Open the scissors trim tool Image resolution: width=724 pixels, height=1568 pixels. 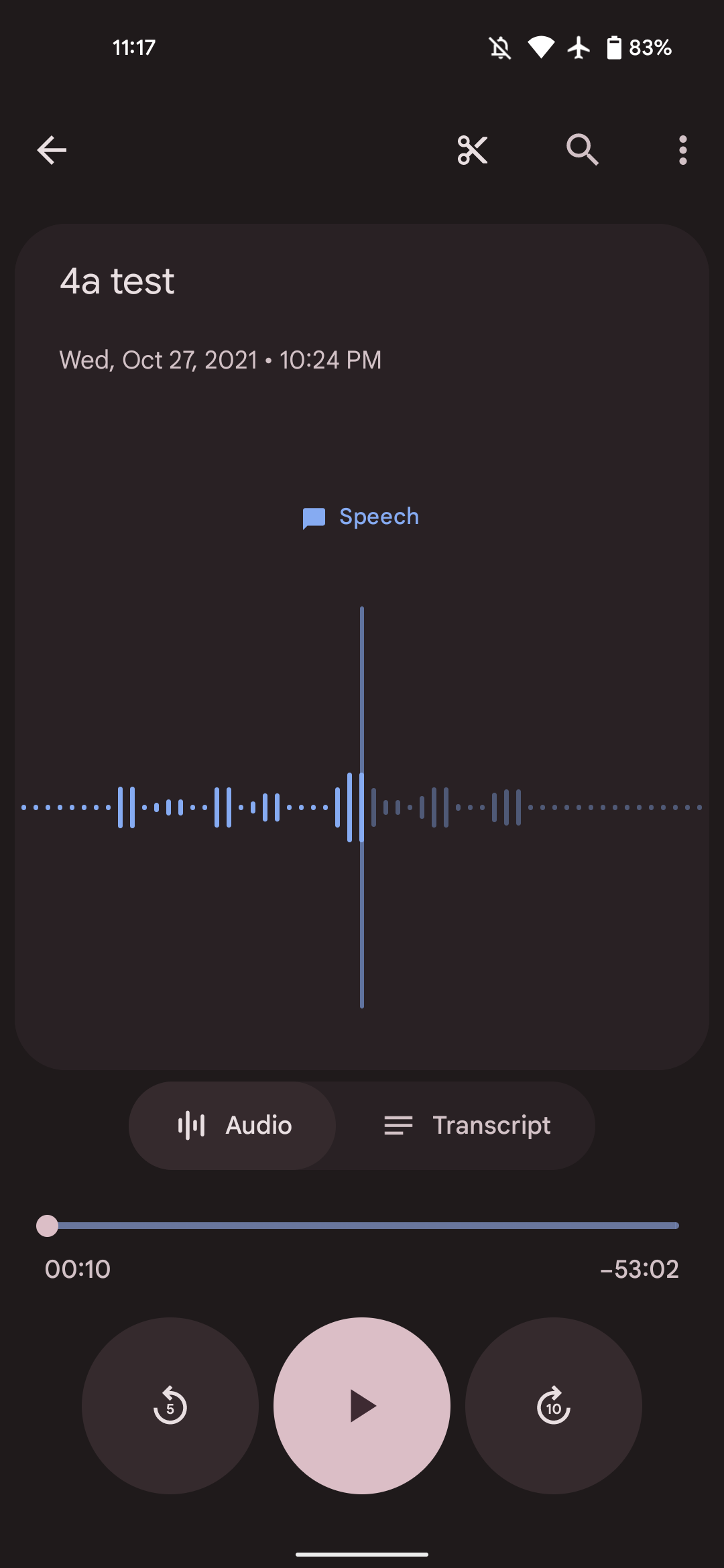point(473,150)
